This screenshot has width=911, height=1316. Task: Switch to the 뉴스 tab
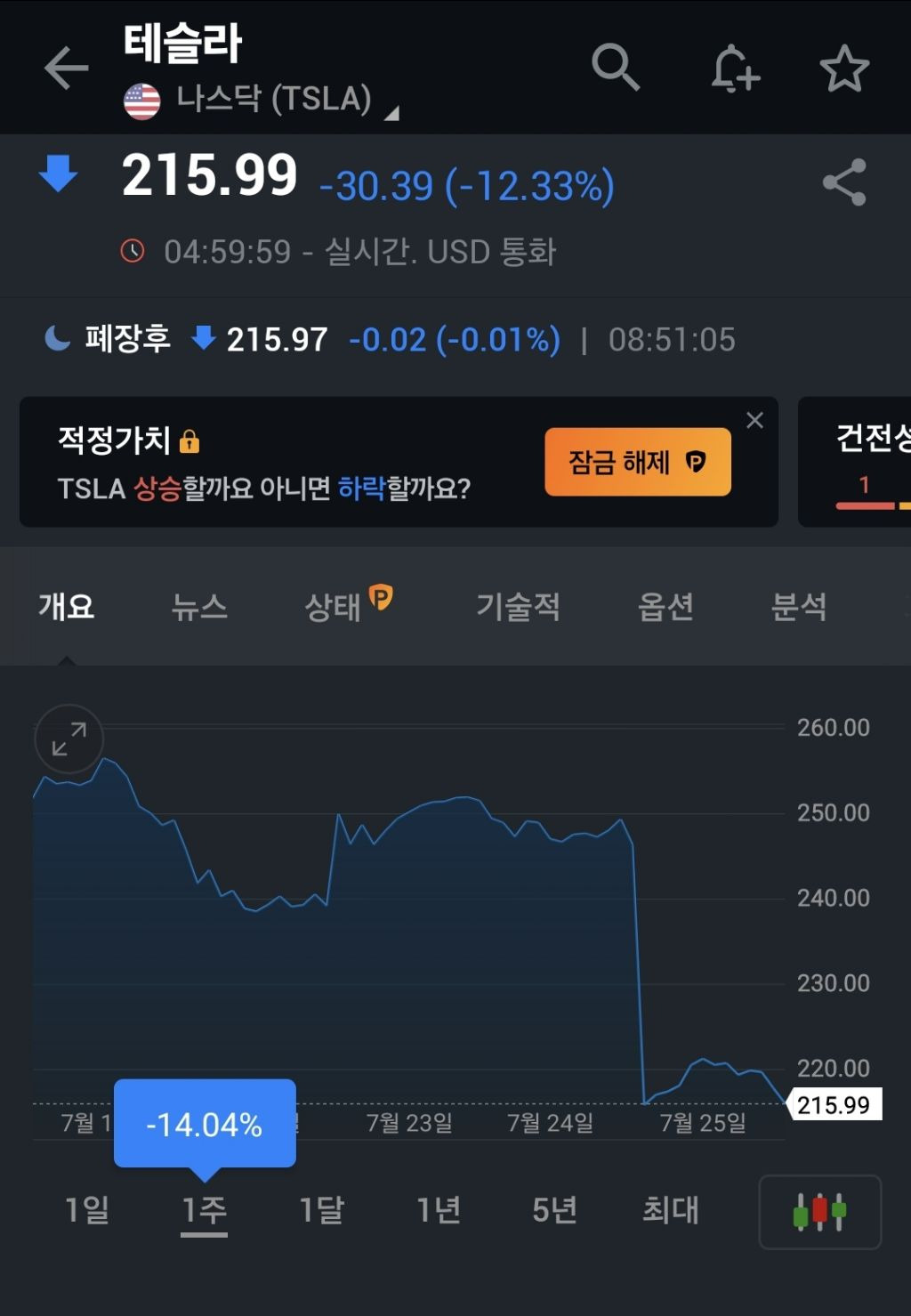coord(199,606)
